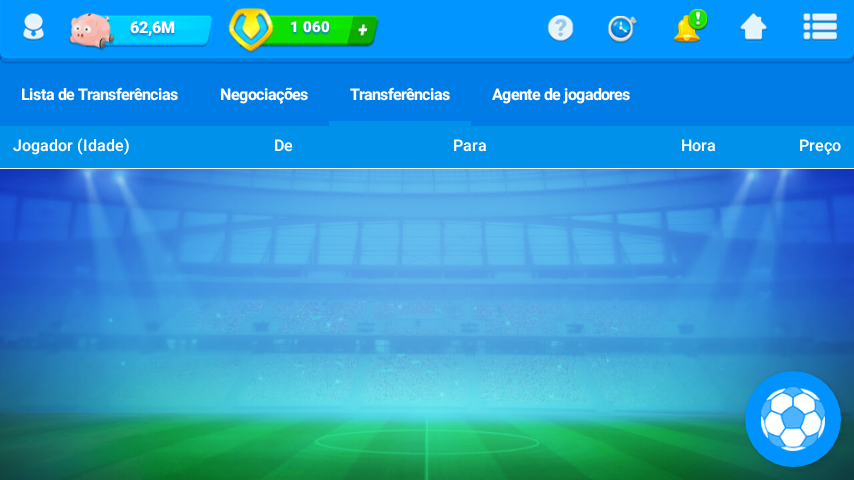Screen dimensions: 854x480
Task: Open Agente de jogadores tab
Action: [x=561, y=95]
